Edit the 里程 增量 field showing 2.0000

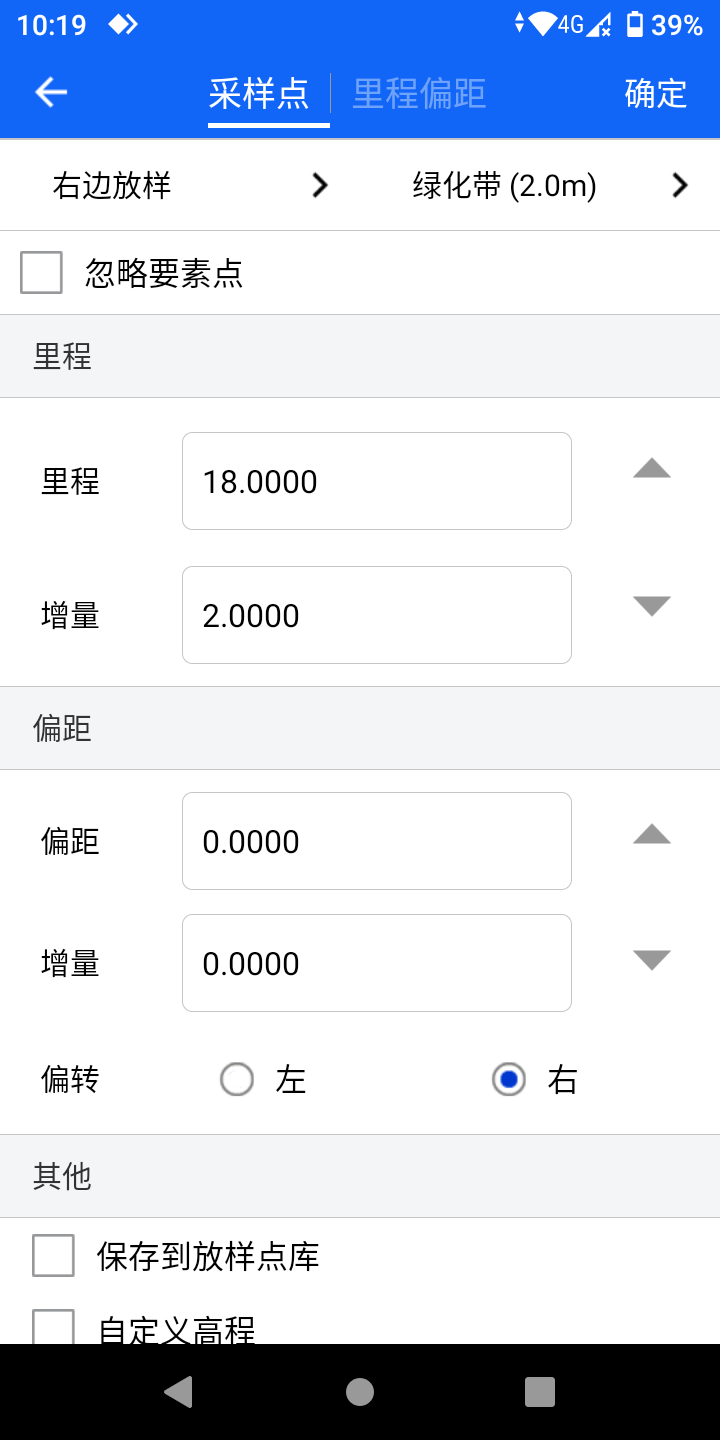click(377, 615)
